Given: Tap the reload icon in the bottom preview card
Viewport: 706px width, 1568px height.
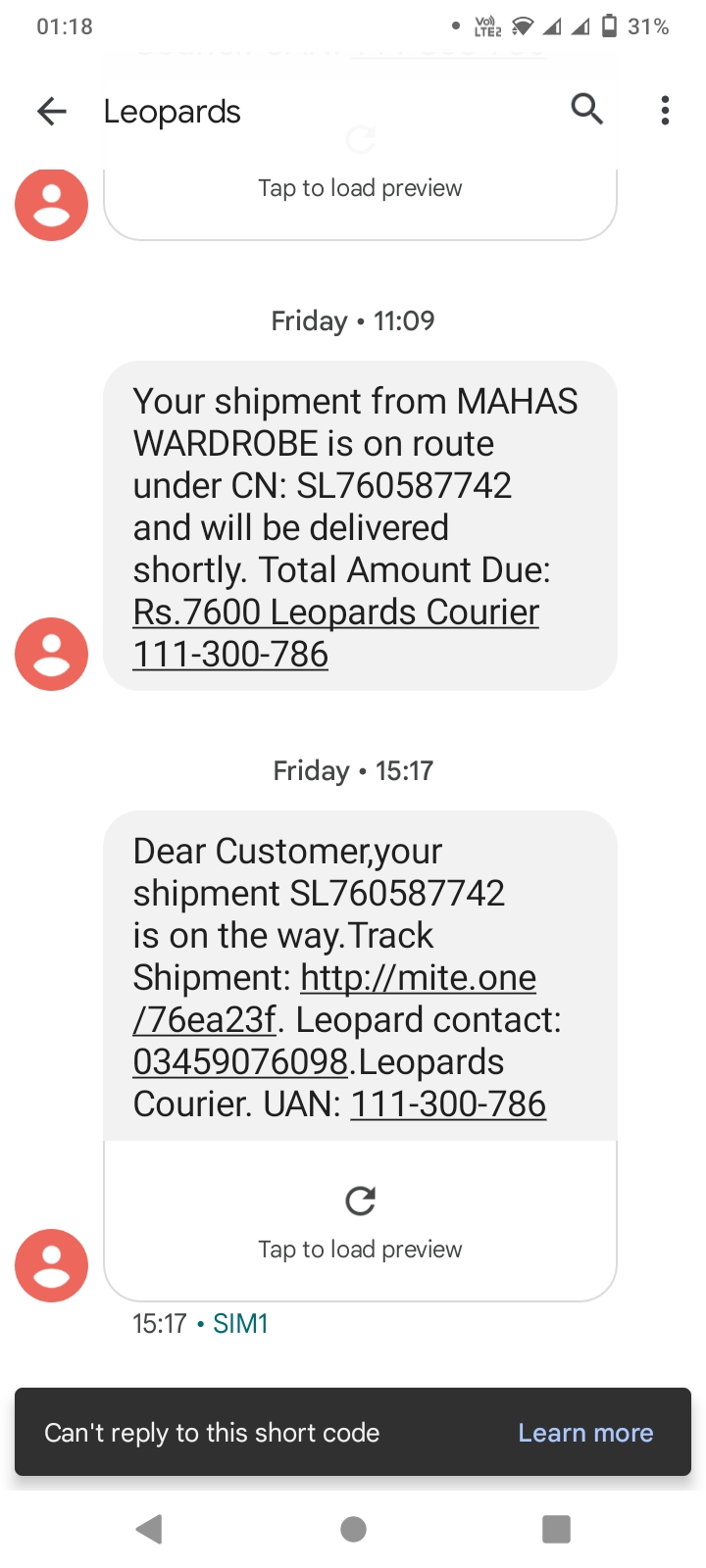Looking at the screenshot, I should [360, 1200].
